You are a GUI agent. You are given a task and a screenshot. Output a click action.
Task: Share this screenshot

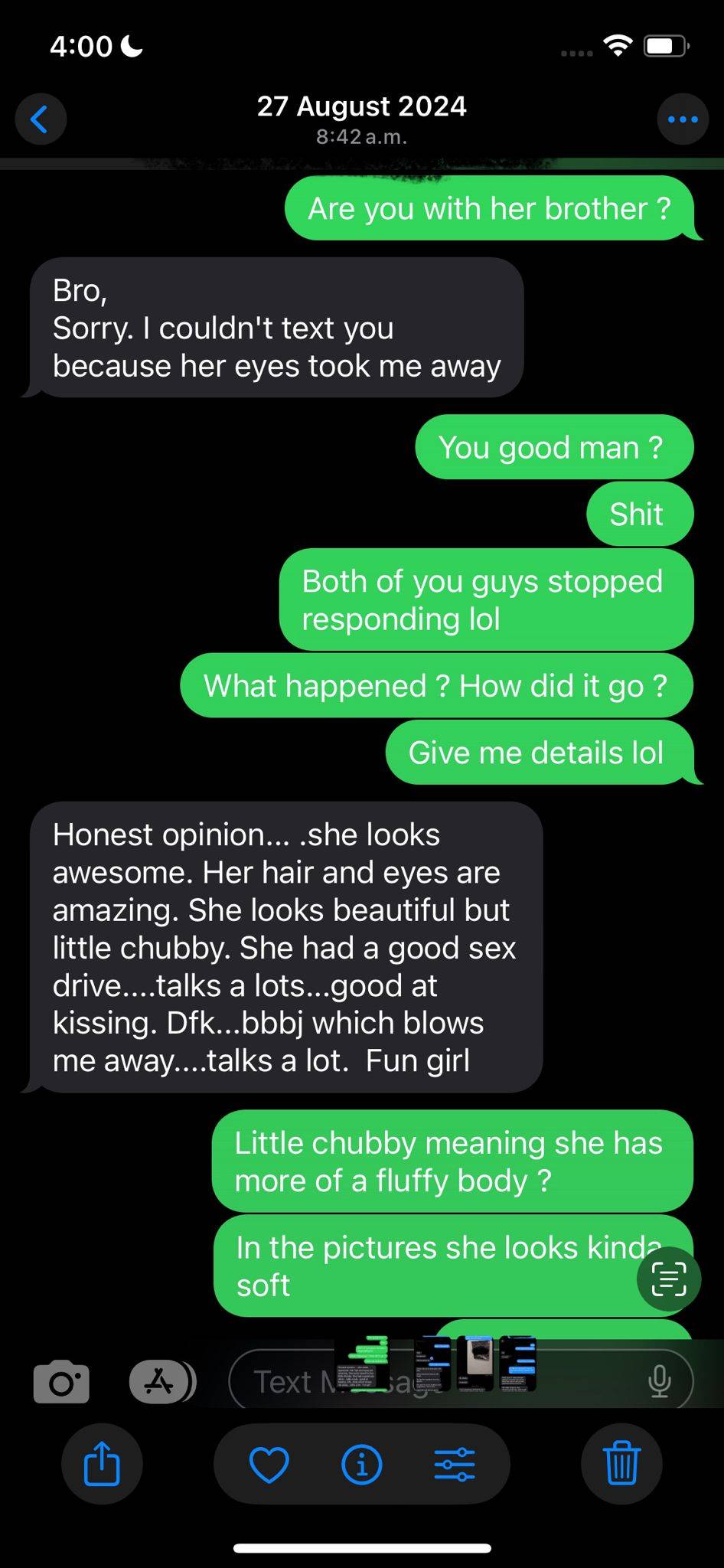coord(102,1464)
